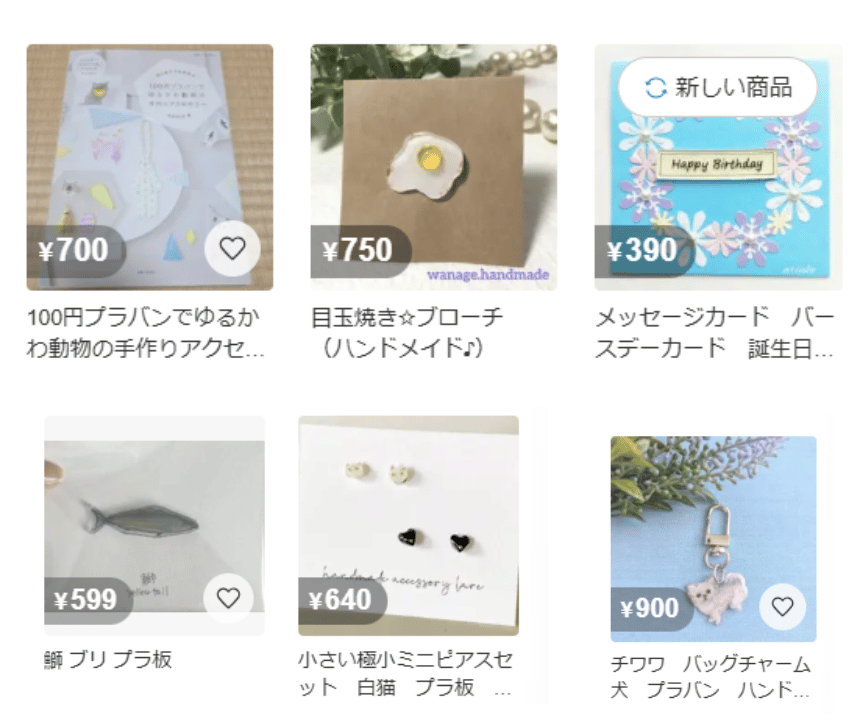Like the 100円プラバン book listing
Viewport: 860px width, 720px height.
click(232, 249)
